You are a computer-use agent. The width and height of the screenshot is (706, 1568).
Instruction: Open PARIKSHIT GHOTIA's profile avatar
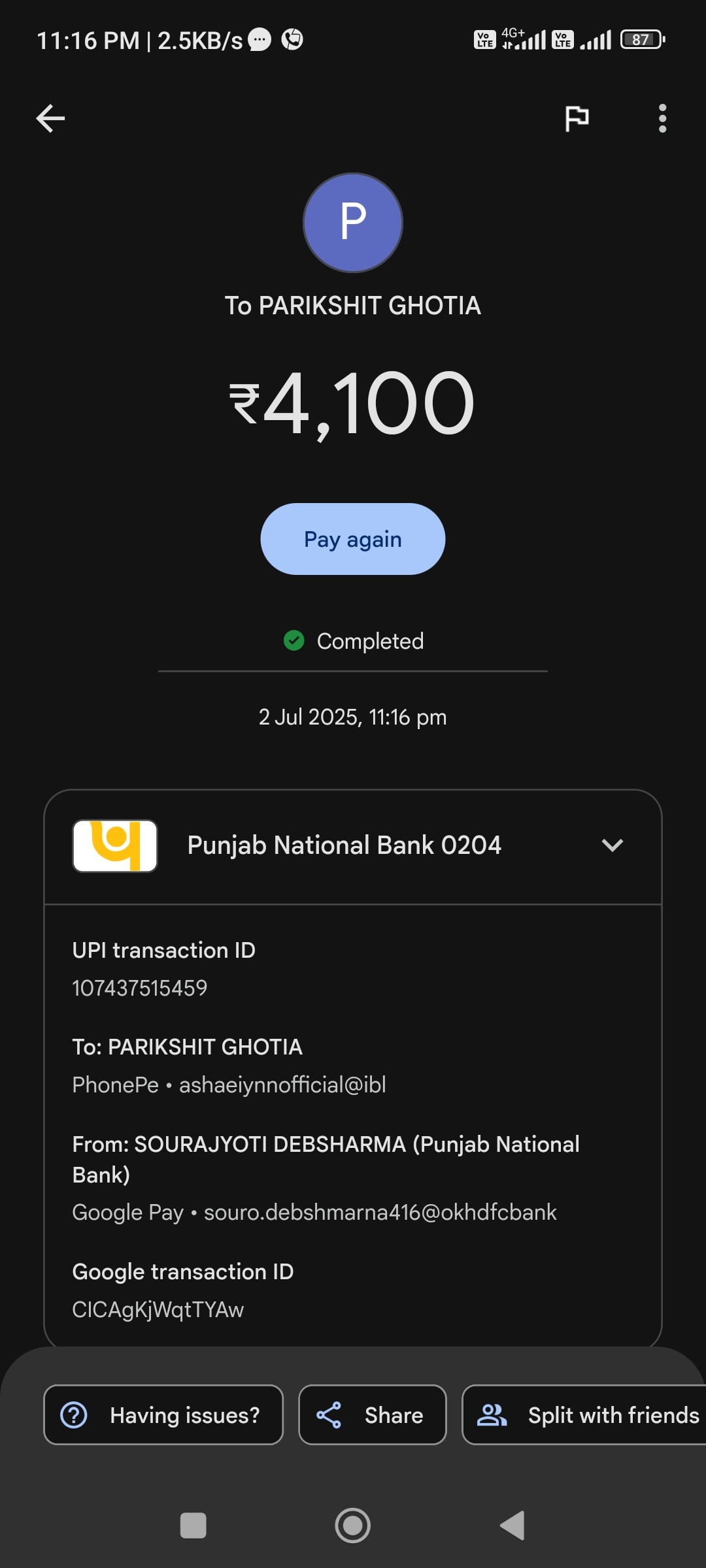353,223
